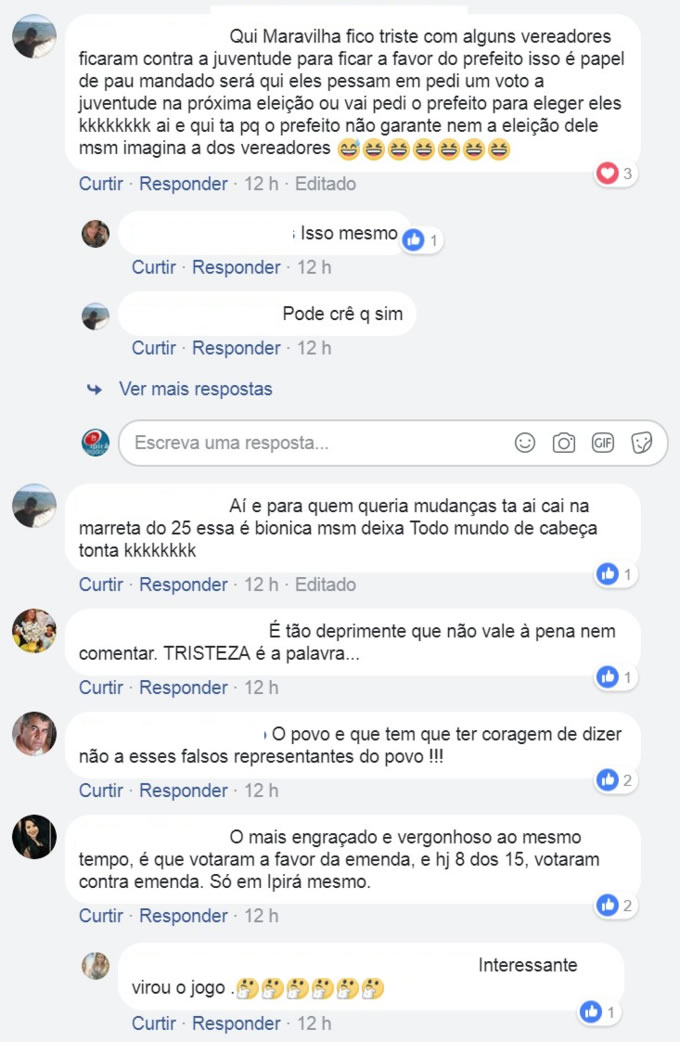View likes on 'O mais engraçado' comment

click(614, 905)
